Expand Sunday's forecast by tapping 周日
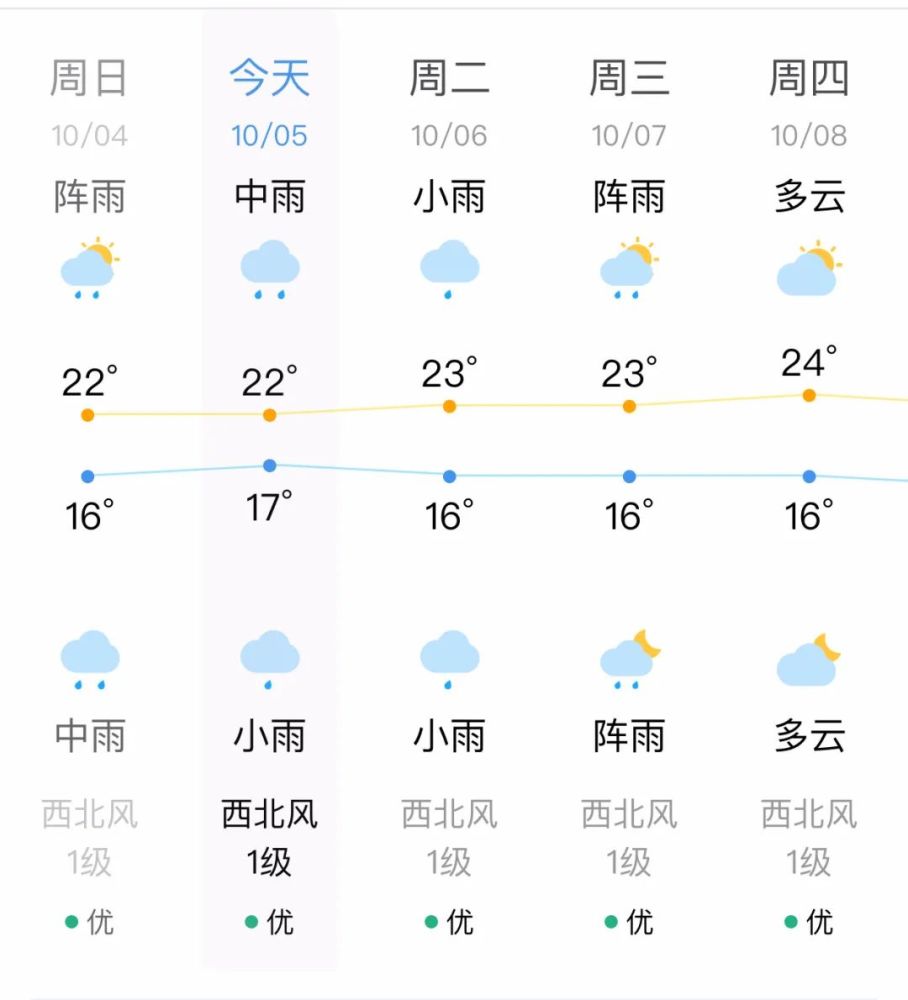Screen dimensions: 908x1000 (88, 79)
